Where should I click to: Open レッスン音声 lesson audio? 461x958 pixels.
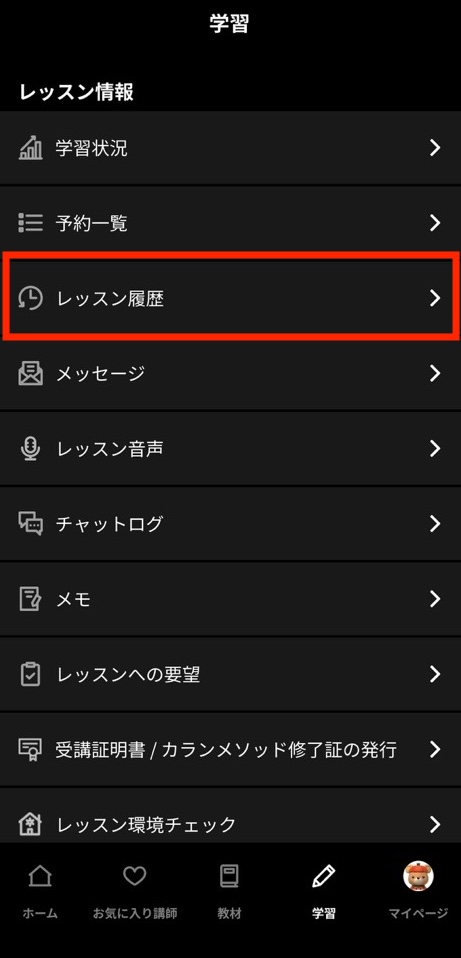click(230, 449)
